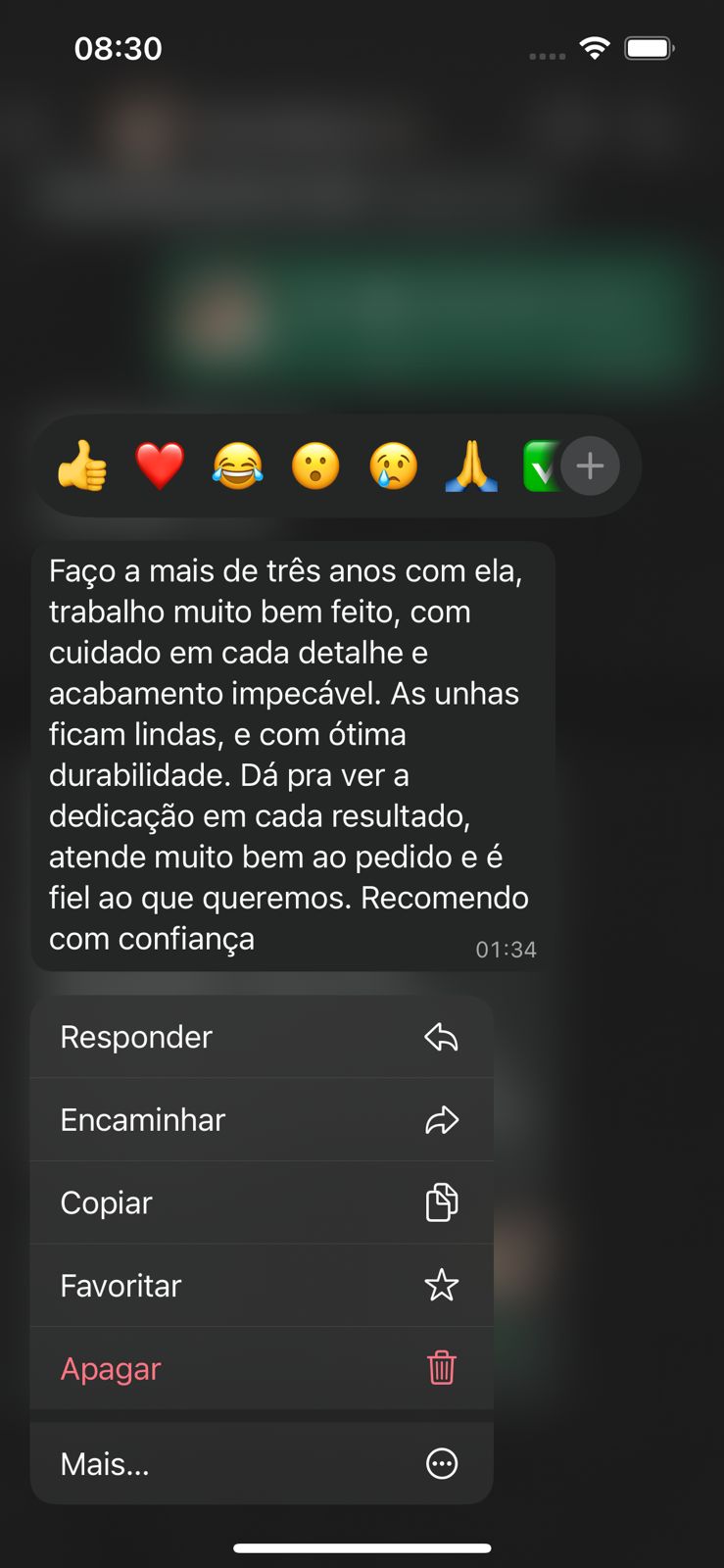Tap the Wi-Fi icon in the status bar
This screenshot has width=724, height=1568.
click(x=594, y=47)
